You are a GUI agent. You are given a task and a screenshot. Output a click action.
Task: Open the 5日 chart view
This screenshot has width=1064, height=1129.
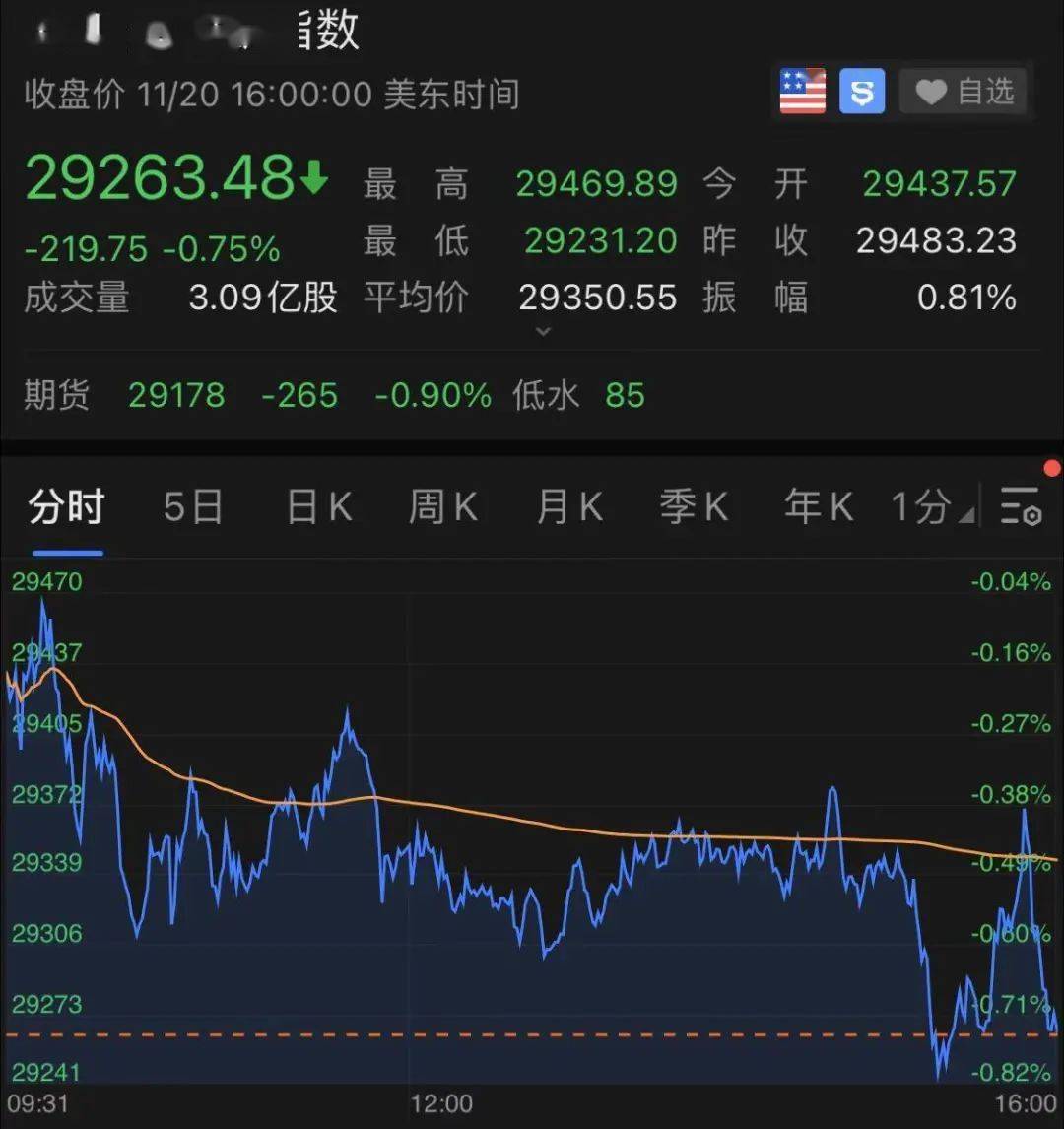pos(190,507)
